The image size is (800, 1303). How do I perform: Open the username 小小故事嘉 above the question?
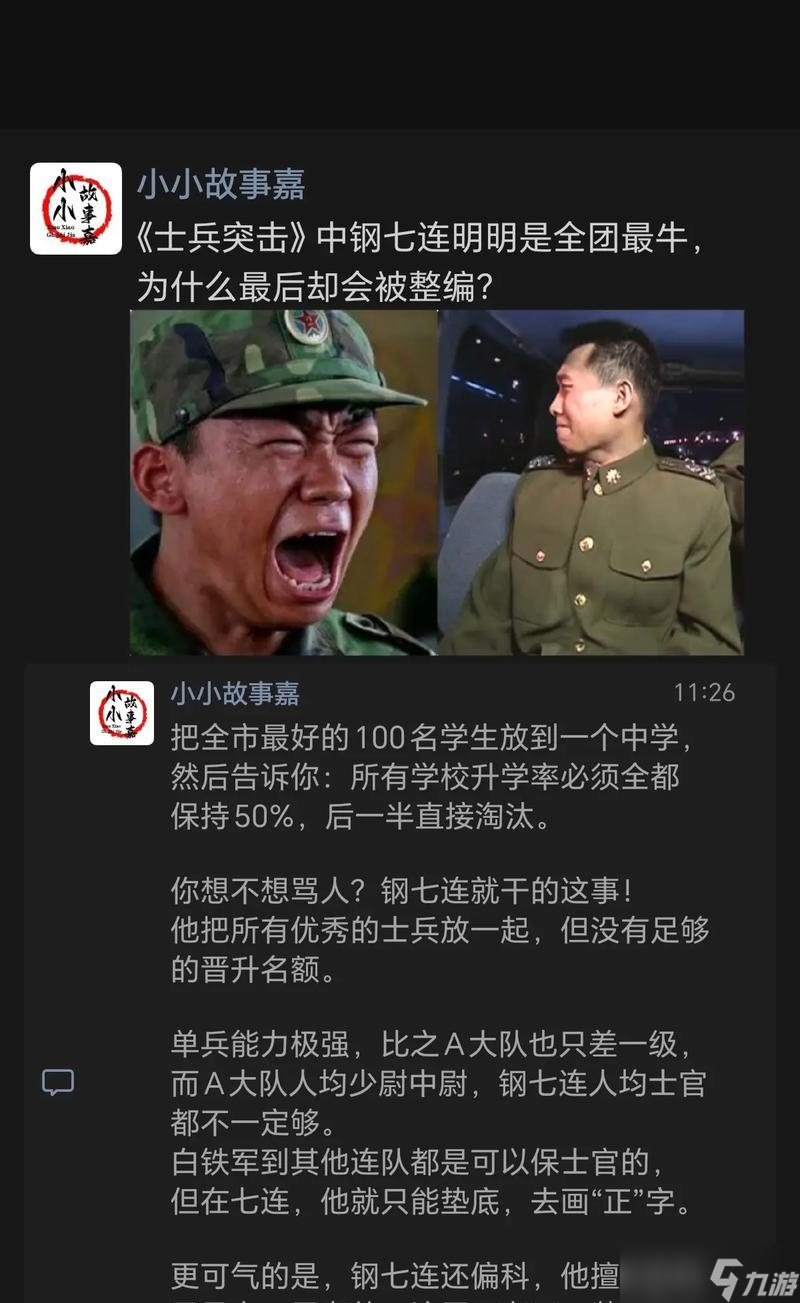tap(216, 186)
